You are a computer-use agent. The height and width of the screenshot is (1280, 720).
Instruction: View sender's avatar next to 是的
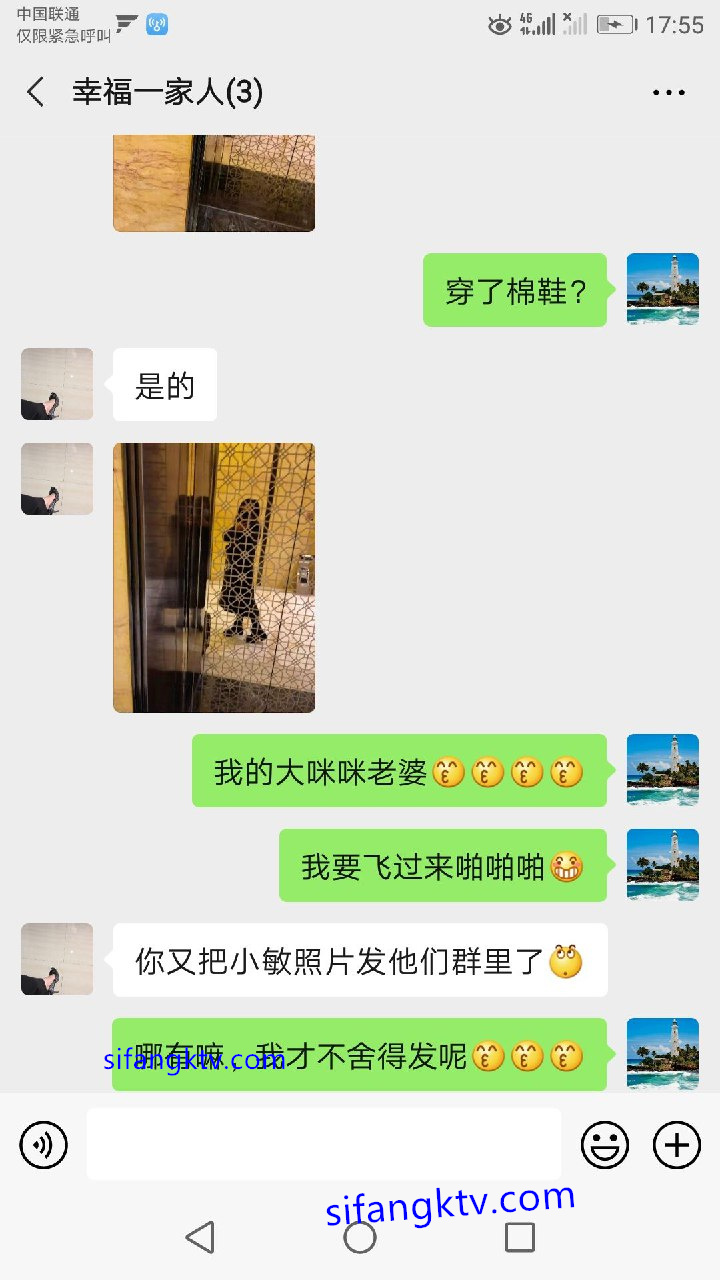[57, 384]
